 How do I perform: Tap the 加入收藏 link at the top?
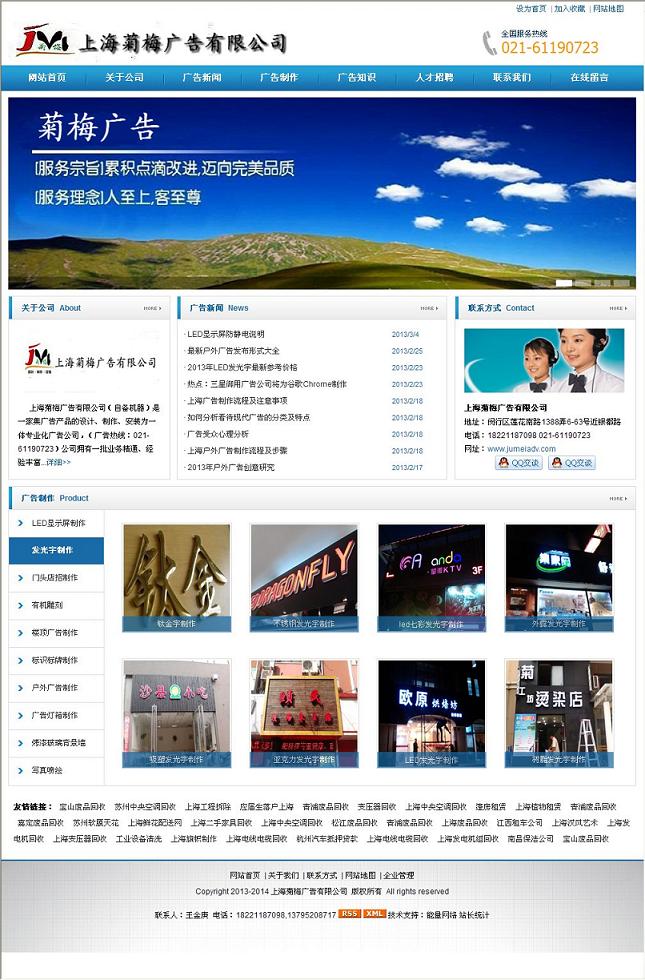[x=569, y=8]
